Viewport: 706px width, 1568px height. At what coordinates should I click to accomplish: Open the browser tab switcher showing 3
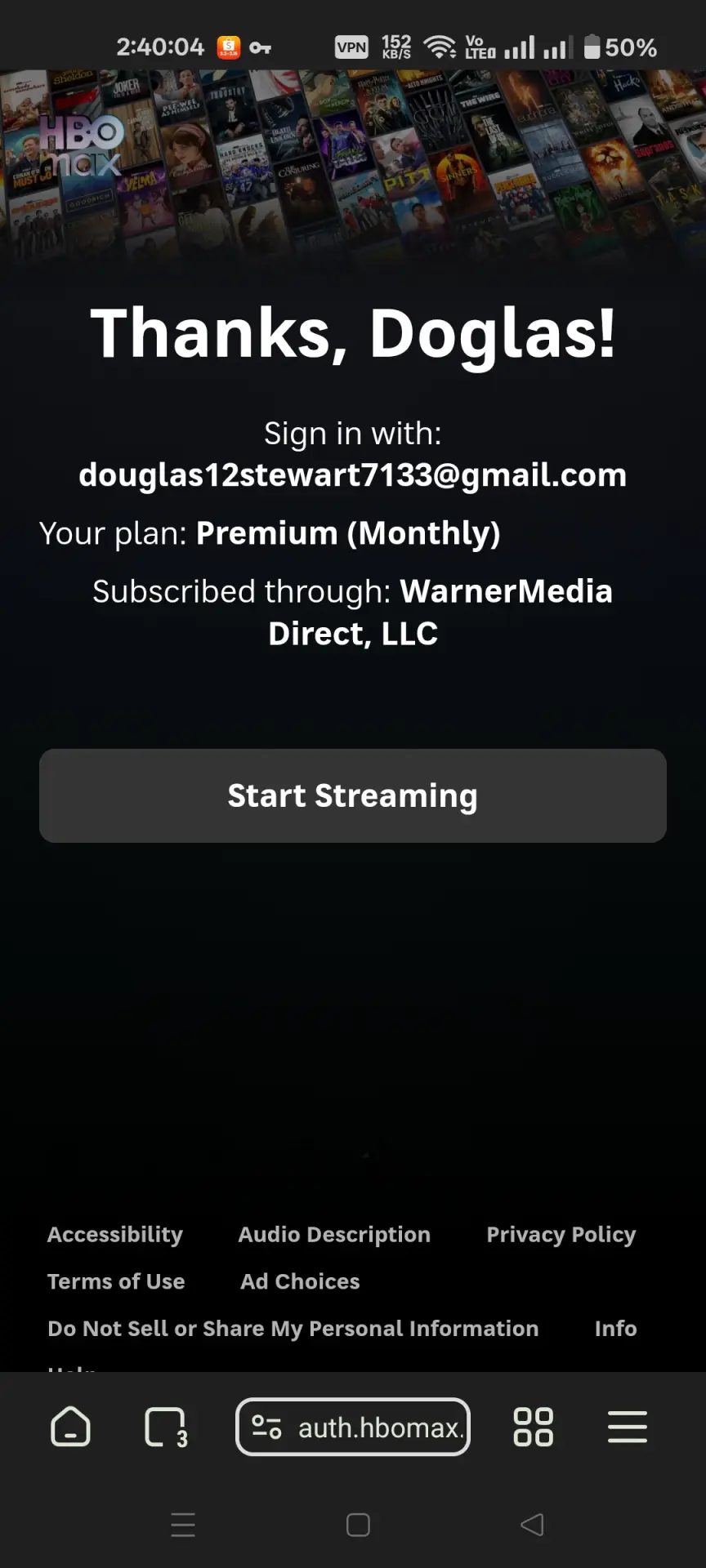pos(166,1427)
